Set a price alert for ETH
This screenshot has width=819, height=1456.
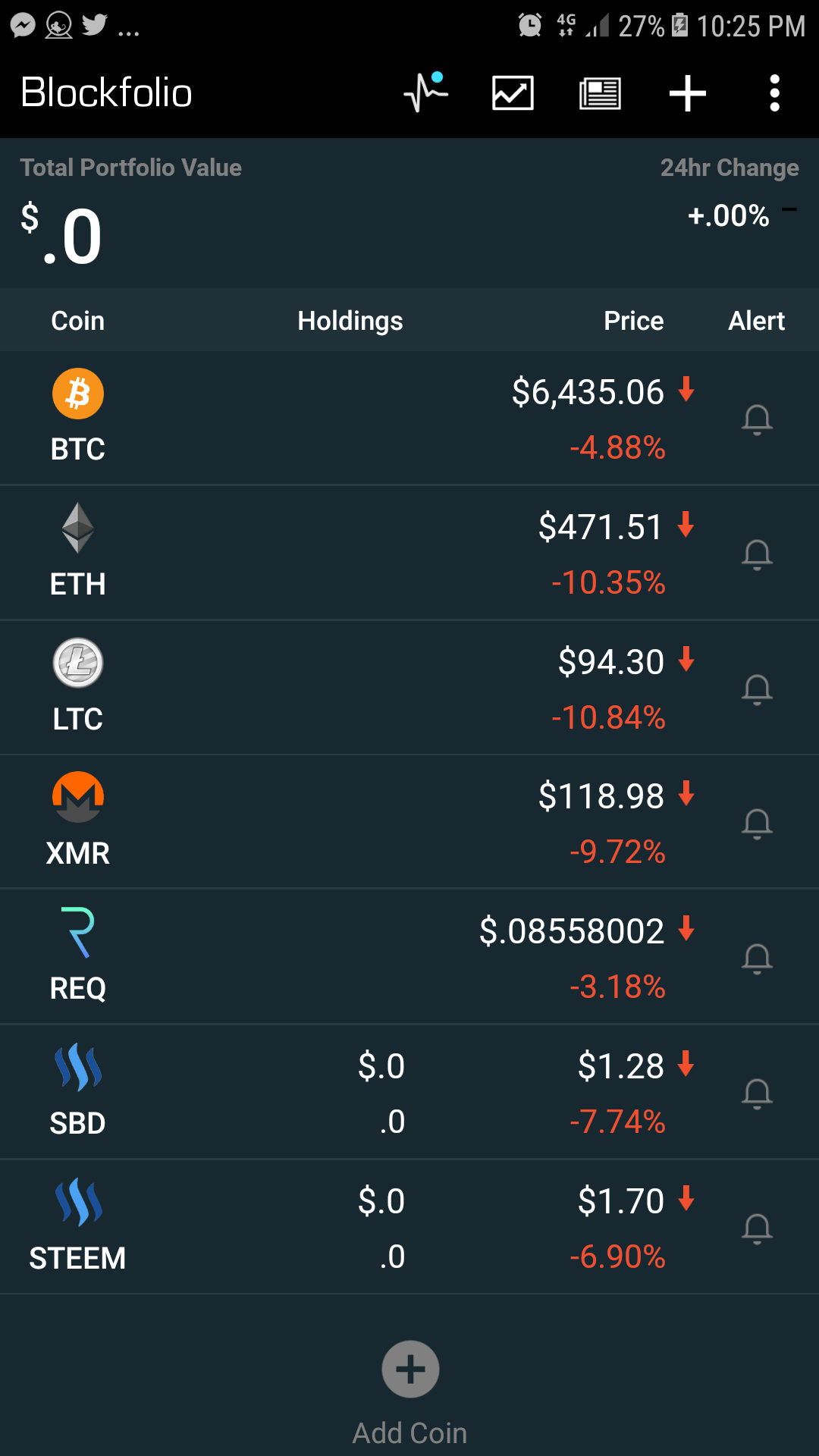pos(757,554)
